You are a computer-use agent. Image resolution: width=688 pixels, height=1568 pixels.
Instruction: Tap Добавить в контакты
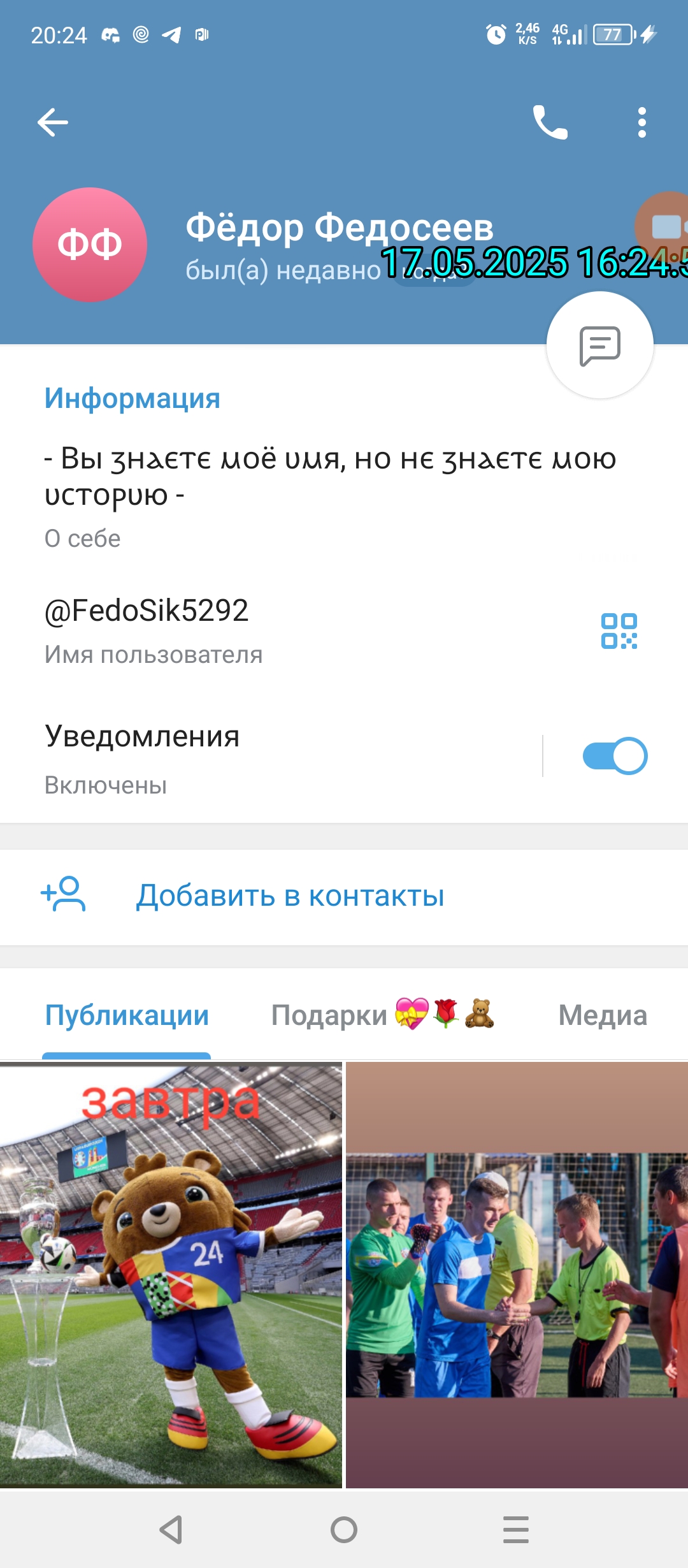[290, 896]
